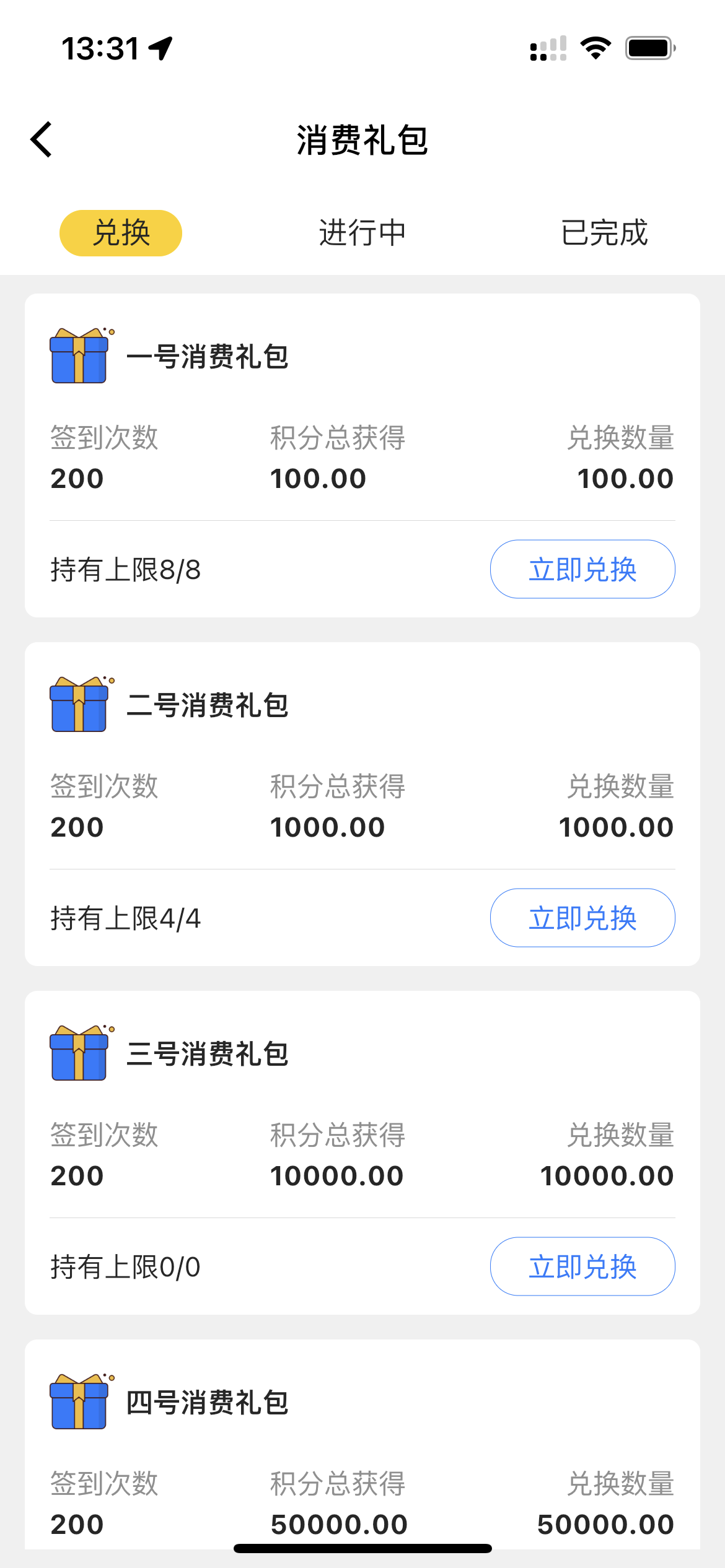725x1568 pixels.
Task: Tap the cellular signal bars icon
Action: (547, 47)
